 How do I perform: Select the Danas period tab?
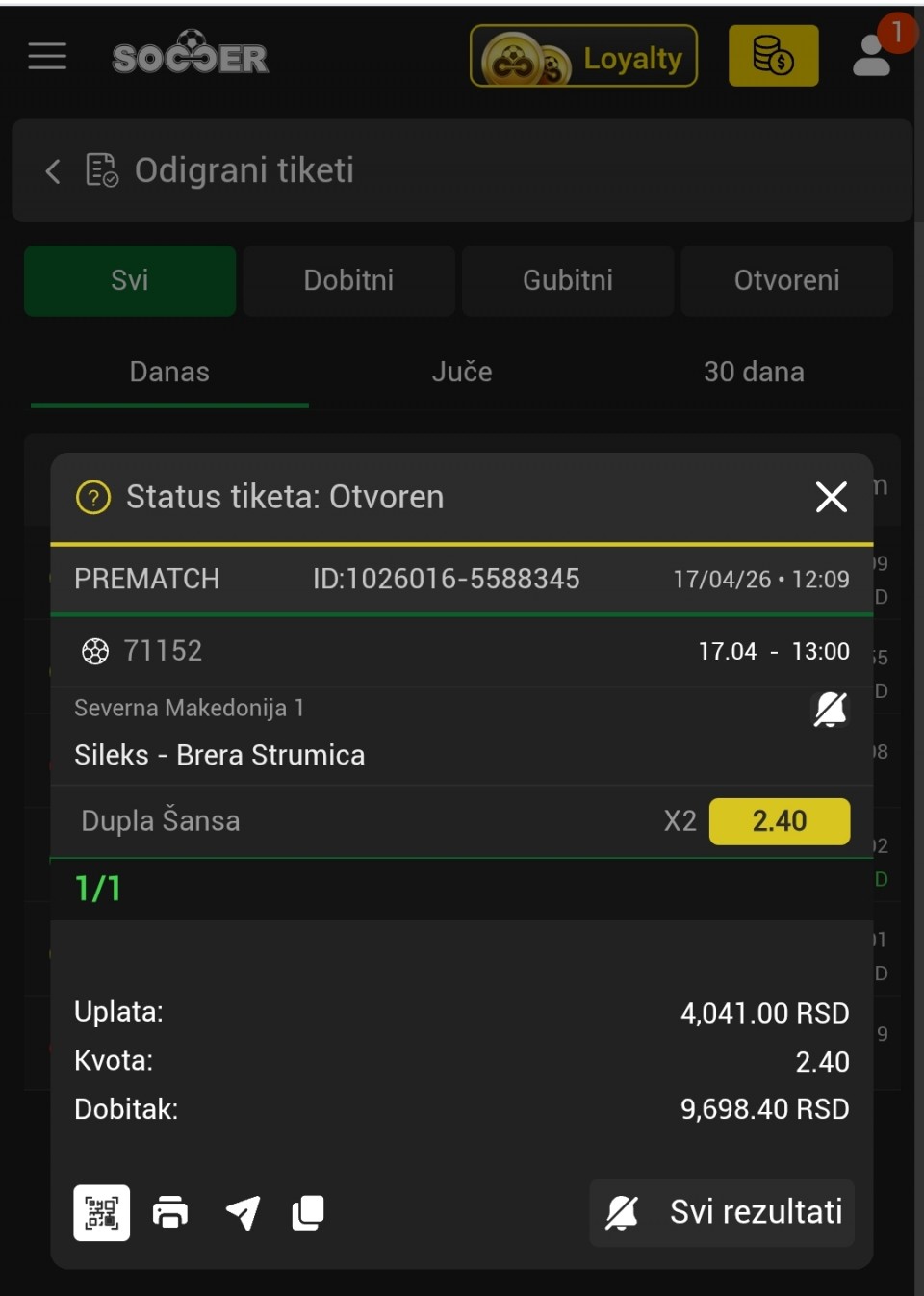pyautogui.click(x=169, y=372)
